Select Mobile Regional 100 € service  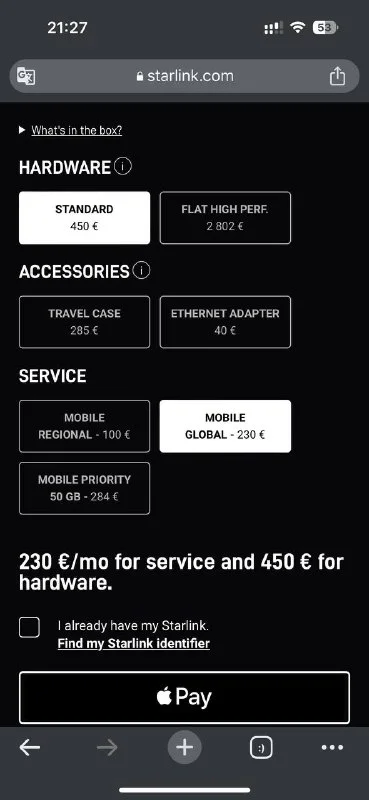pos(84,427)
